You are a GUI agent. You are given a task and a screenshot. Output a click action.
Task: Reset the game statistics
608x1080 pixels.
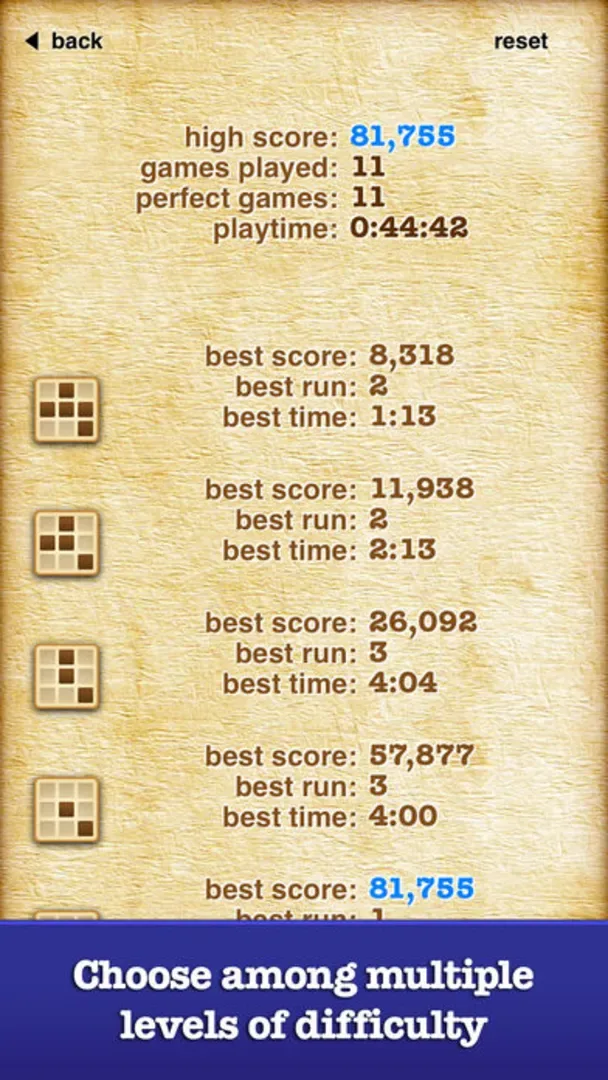click(521, 41)
